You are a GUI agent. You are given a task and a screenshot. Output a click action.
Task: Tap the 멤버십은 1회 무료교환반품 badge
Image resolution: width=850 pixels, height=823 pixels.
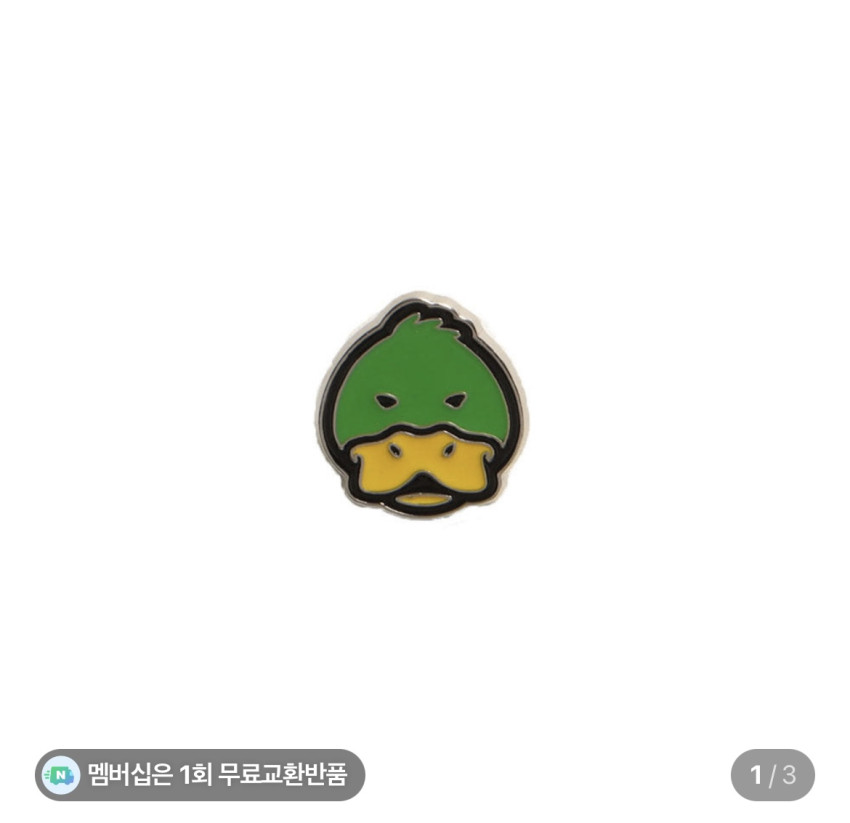click(x=200, y=775)
